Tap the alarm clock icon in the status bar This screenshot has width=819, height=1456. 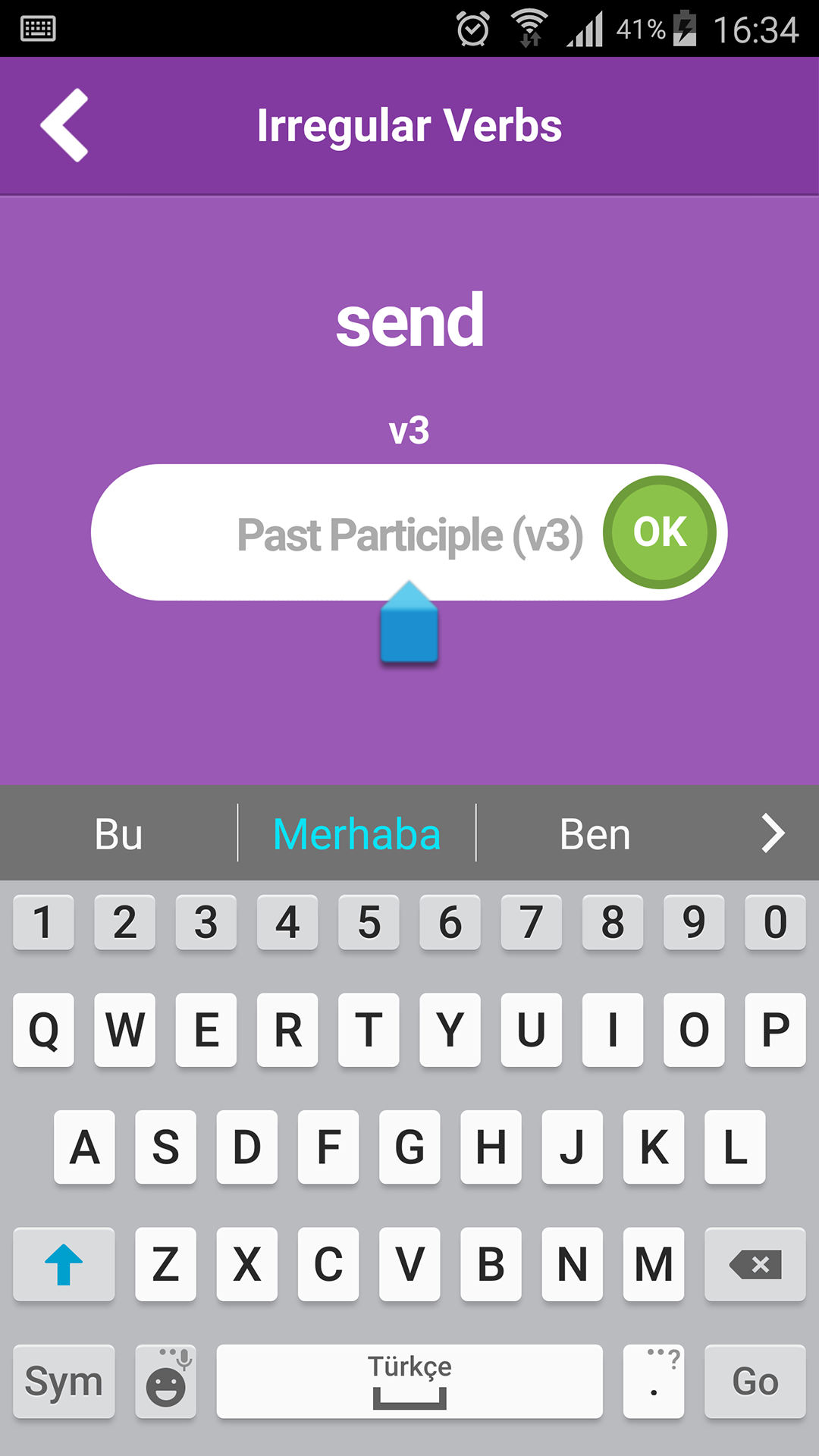point(472,29)
